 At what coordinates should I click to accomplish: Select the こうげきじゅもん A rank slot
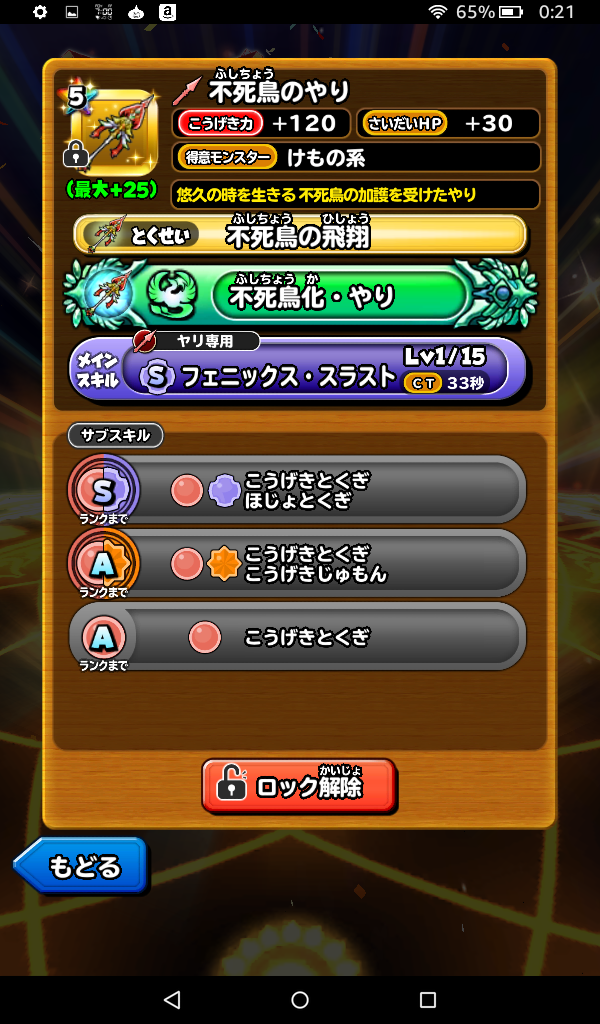point(298,563)
